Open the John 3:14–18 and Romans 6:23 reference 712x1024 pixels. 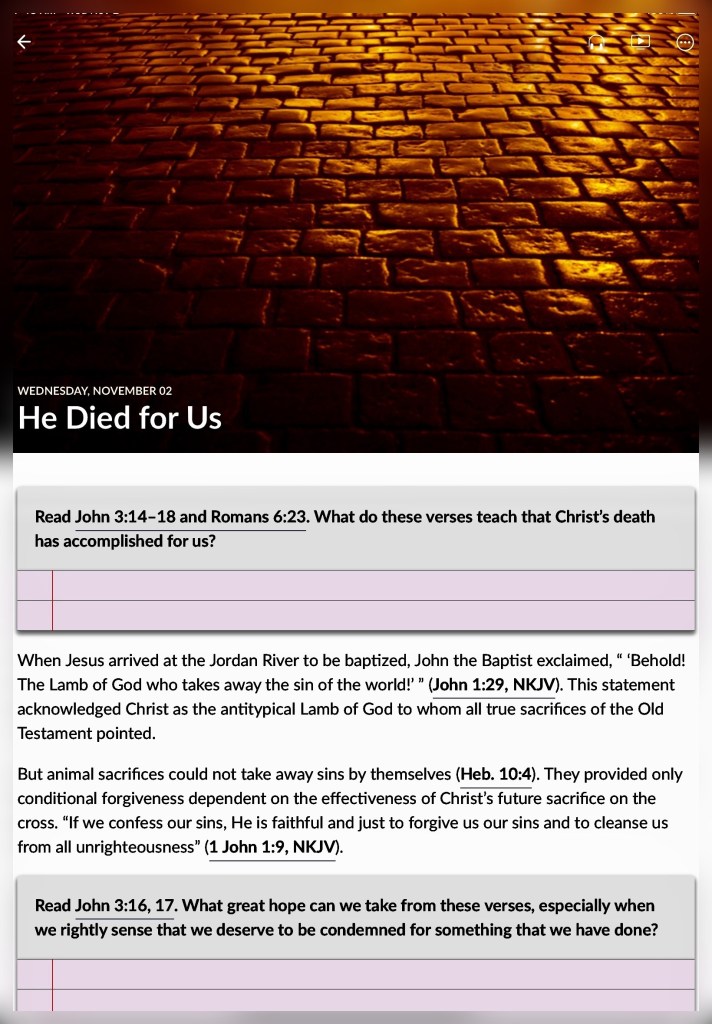(191, 517)
